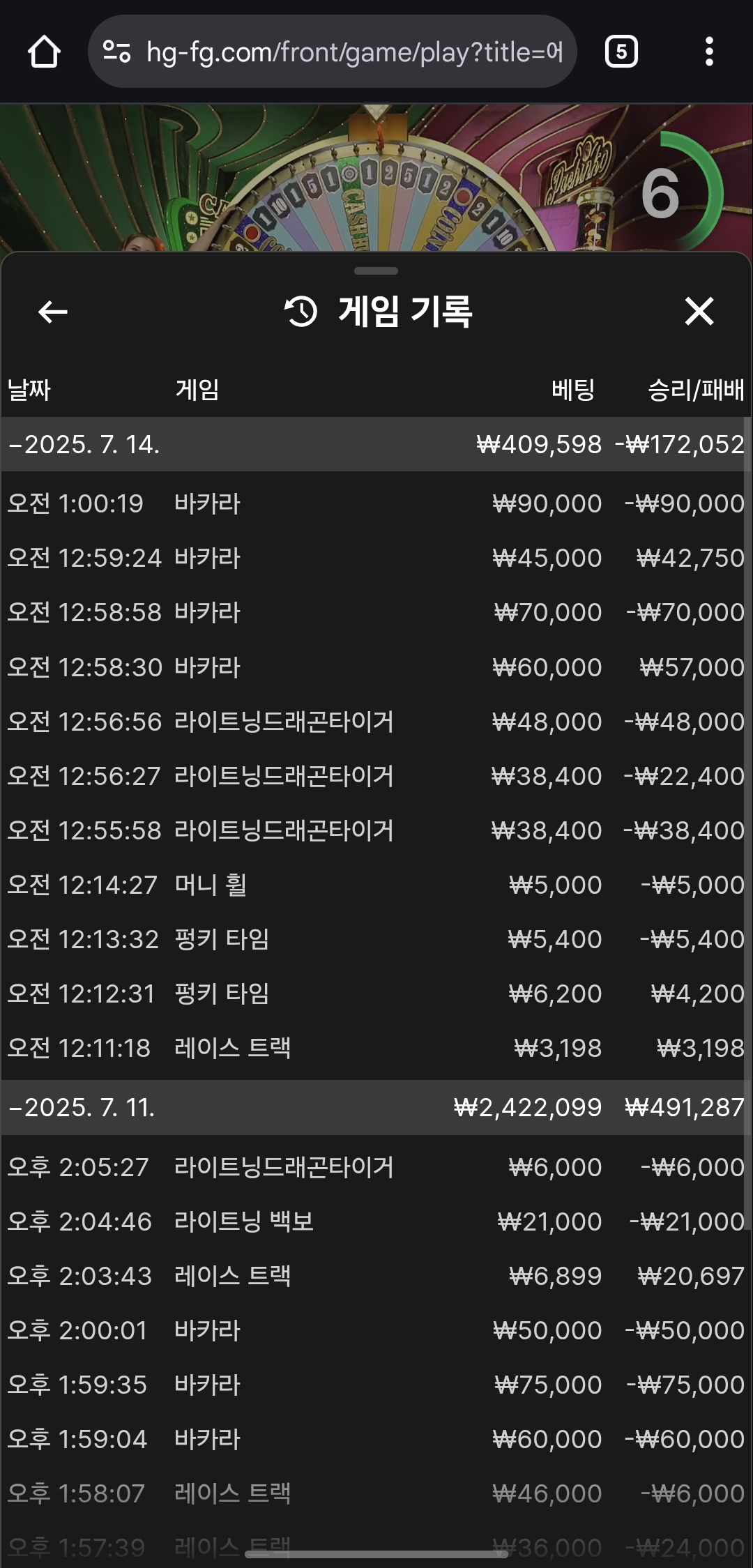Collapse the 2025. 7. 11. date group

(x=376, y=1107)
